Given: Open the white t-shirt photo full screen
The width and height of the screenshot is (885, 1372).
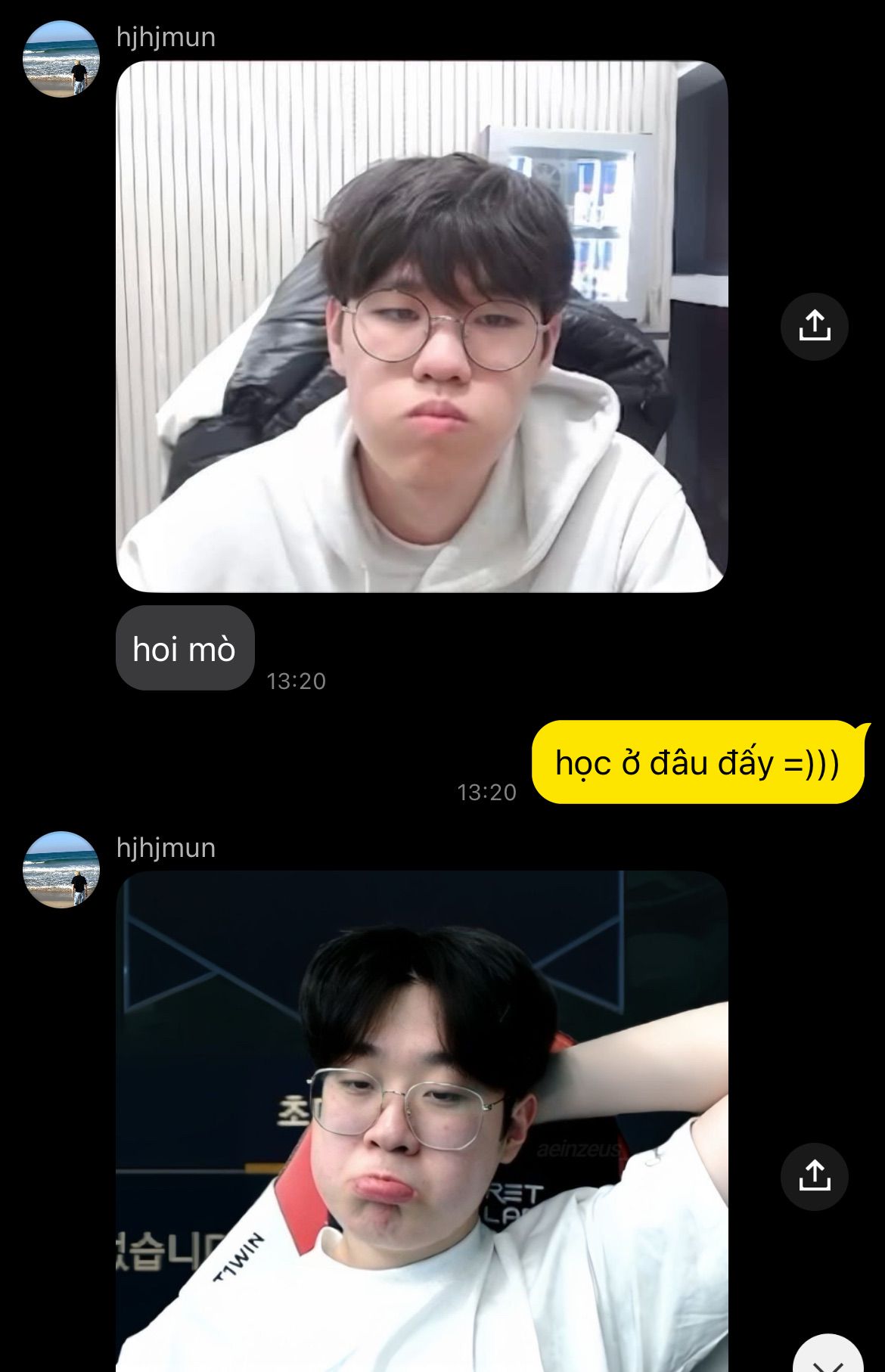Looking at the screenshot, I should point(421,1119).
